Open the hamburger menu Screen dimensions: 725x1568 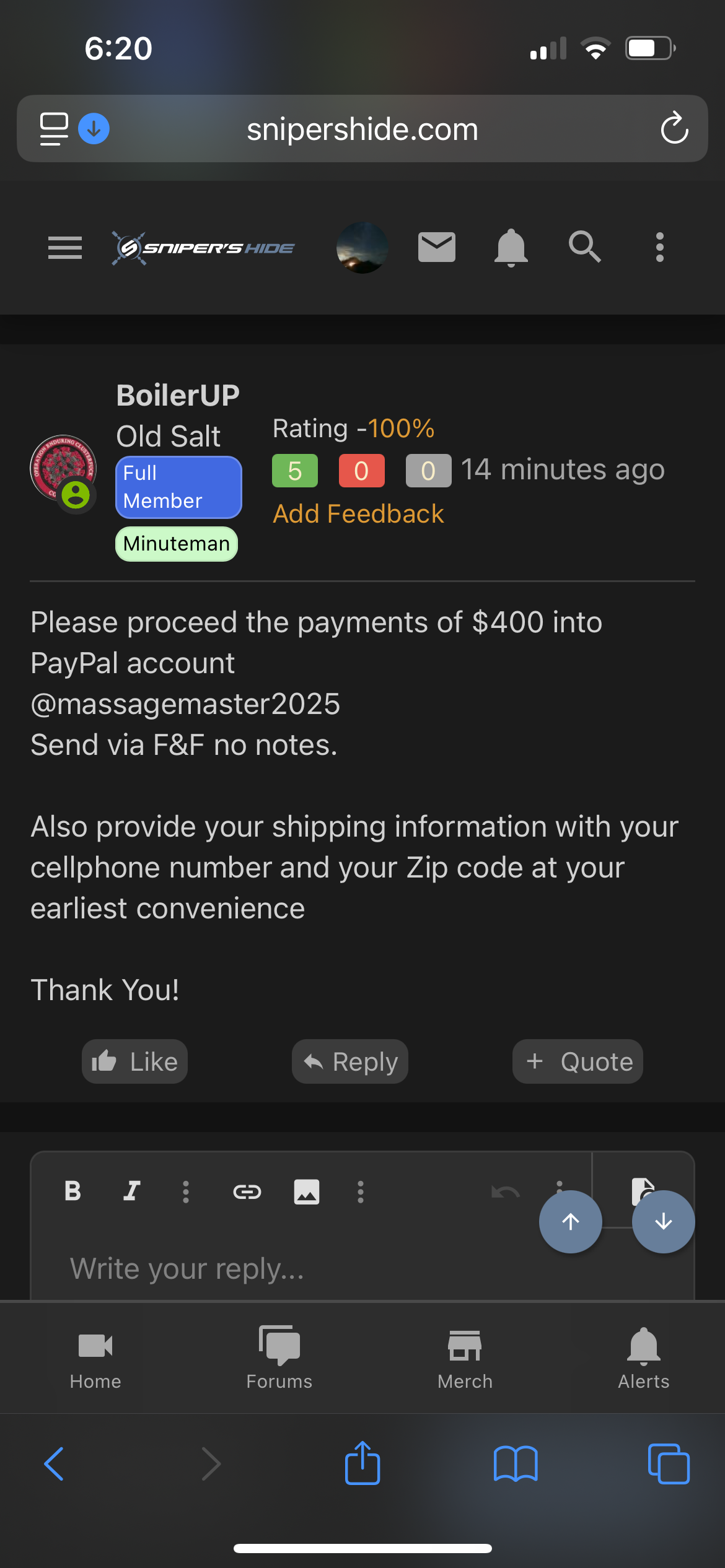65,248
